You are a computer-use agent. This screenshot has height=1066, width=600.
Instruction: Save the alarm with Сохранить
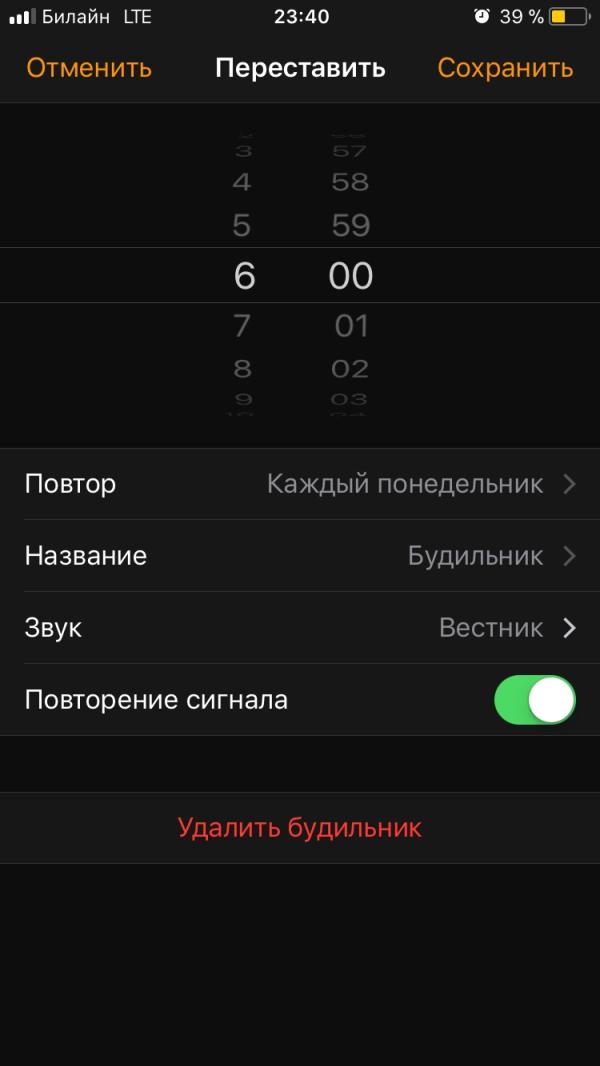[x=506, y=68]
